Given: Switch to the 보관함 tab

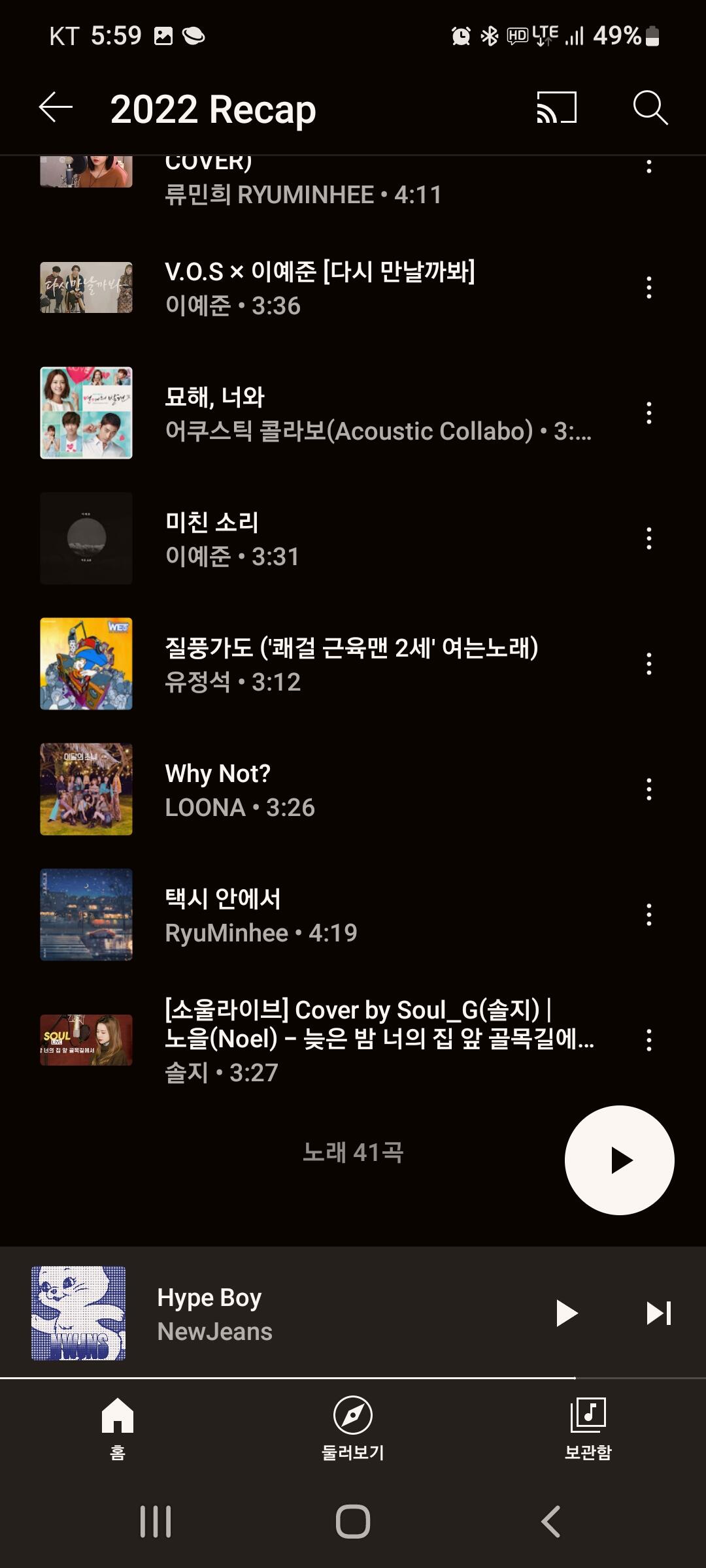Looking at the screenshot, I should coord(588,1428).
